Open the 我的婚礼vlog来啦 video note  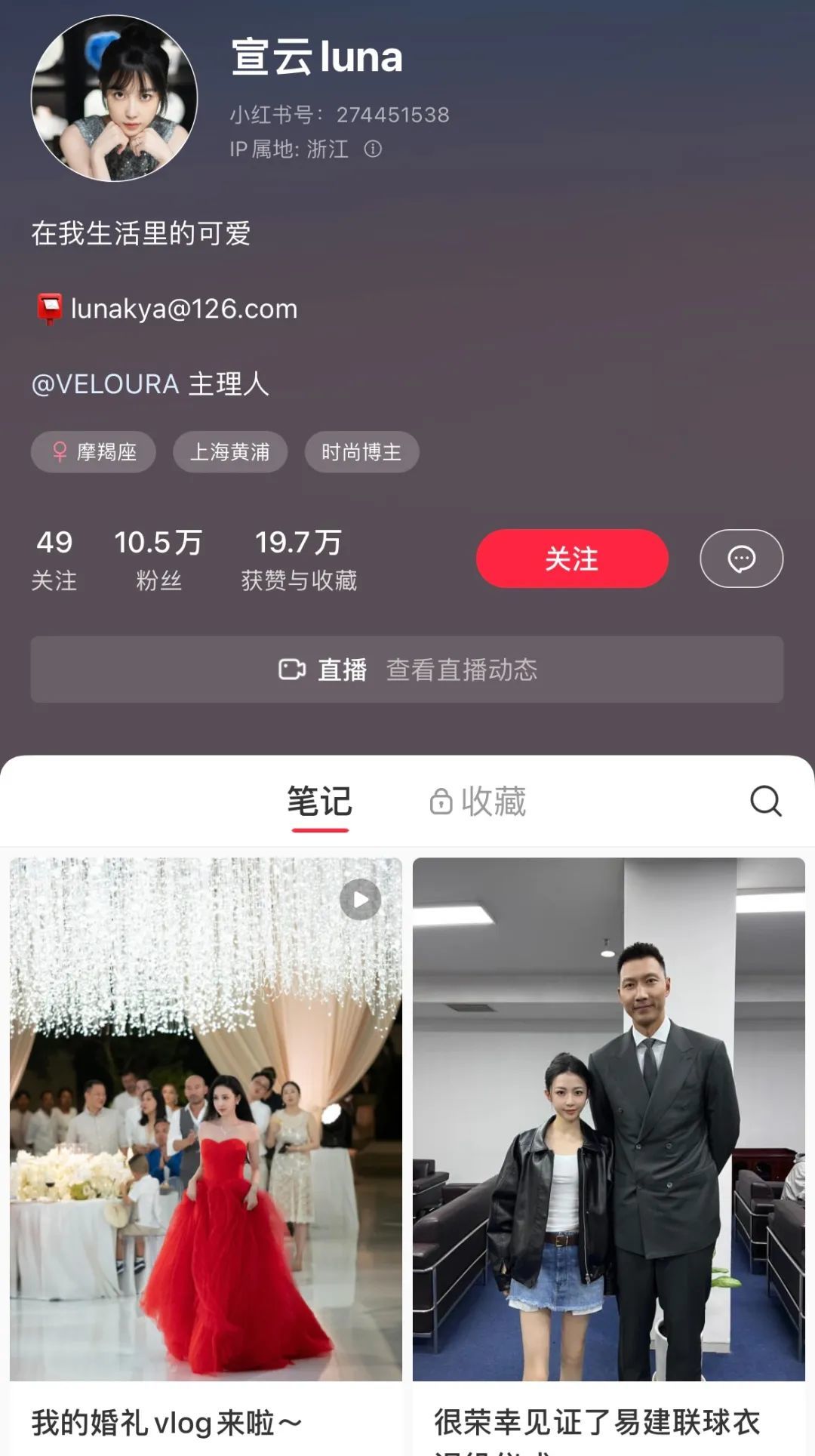click(x=206, y=1119)
